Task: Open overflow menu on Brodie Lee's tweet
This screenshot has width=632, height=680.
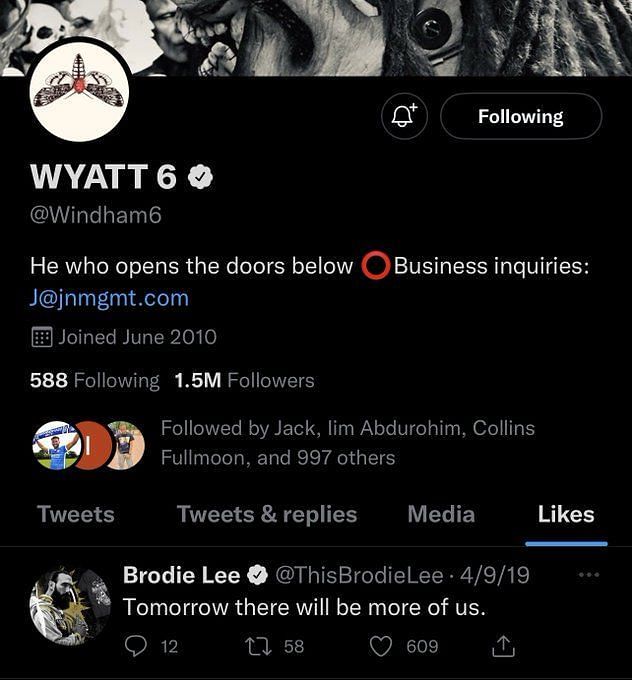Action: [x=589, y=575]
